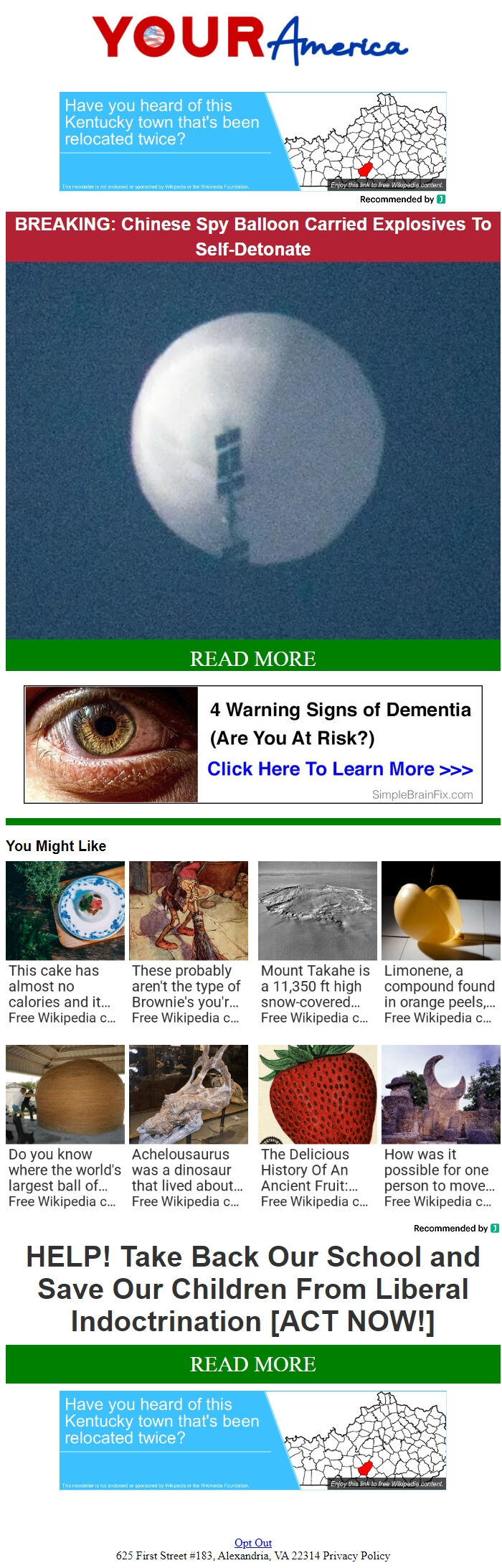This screenshot has height=1568, width=502.
Task: Open the Achelousaurus dinosaur card
Action: pos(188,1126)
